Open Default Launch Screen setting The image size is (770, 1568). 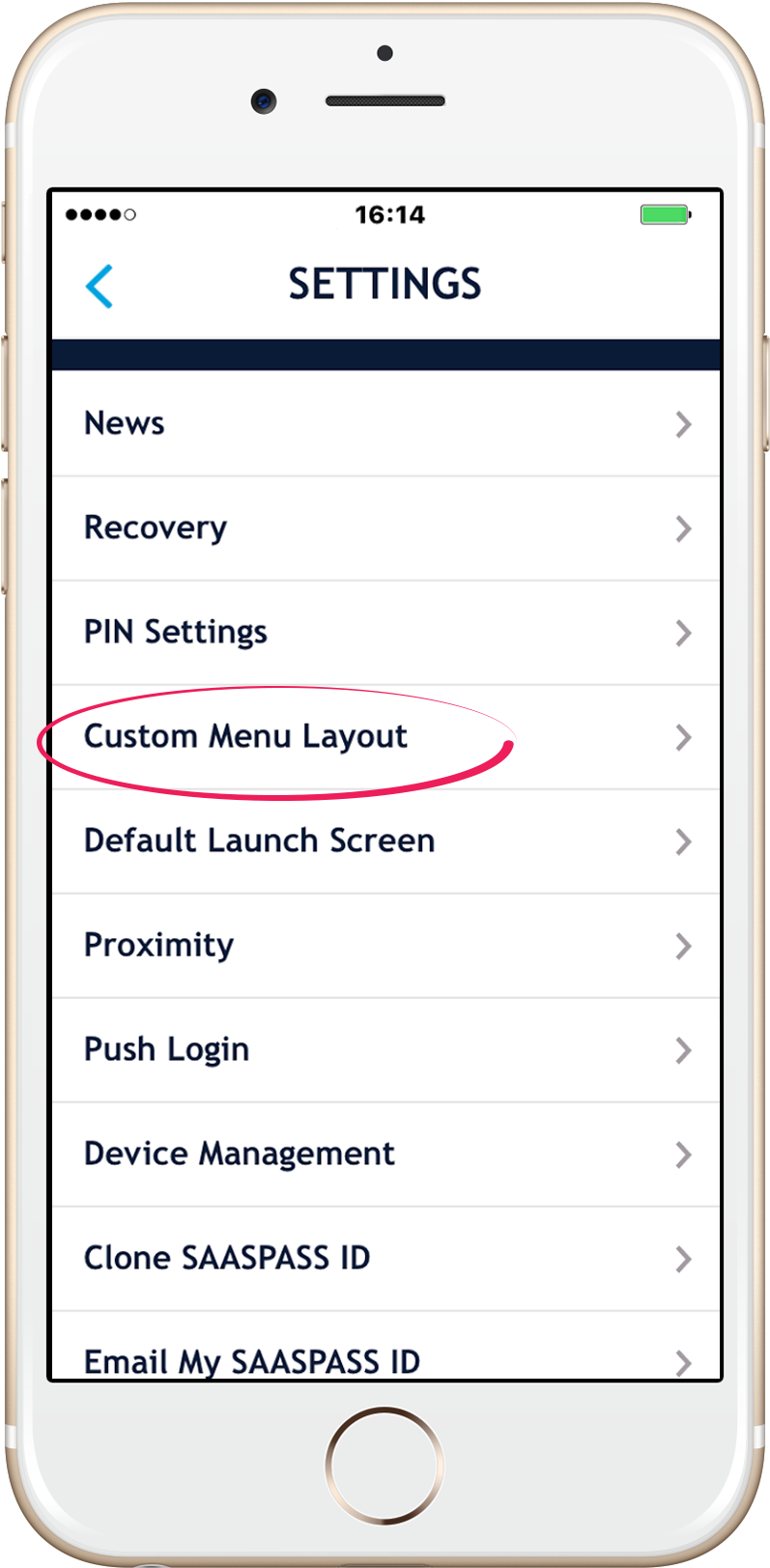pyautogui.click(x=385, y=841)
